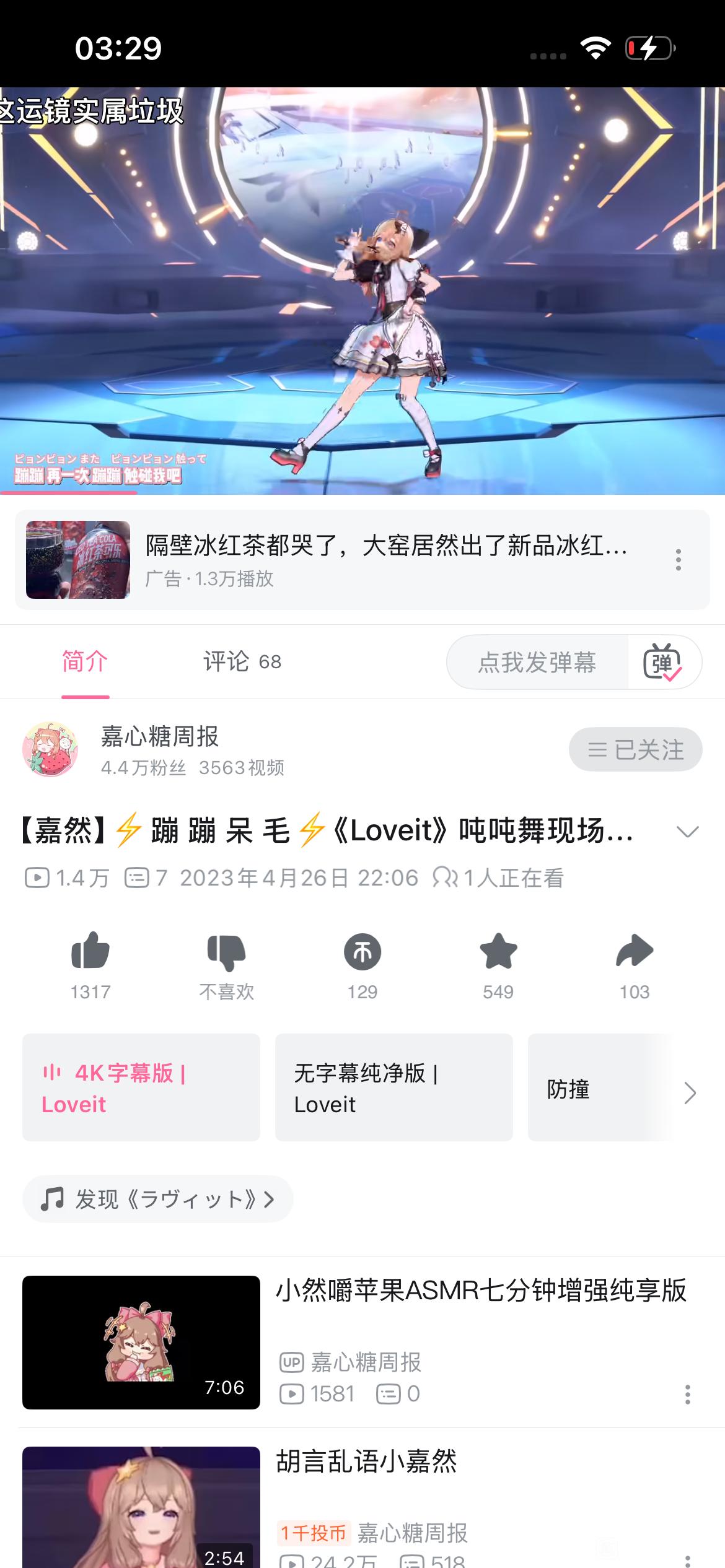Tap the 点我发弹幕 input box
This screenshot has height=1568, width=725.
(x=537, y=662)
